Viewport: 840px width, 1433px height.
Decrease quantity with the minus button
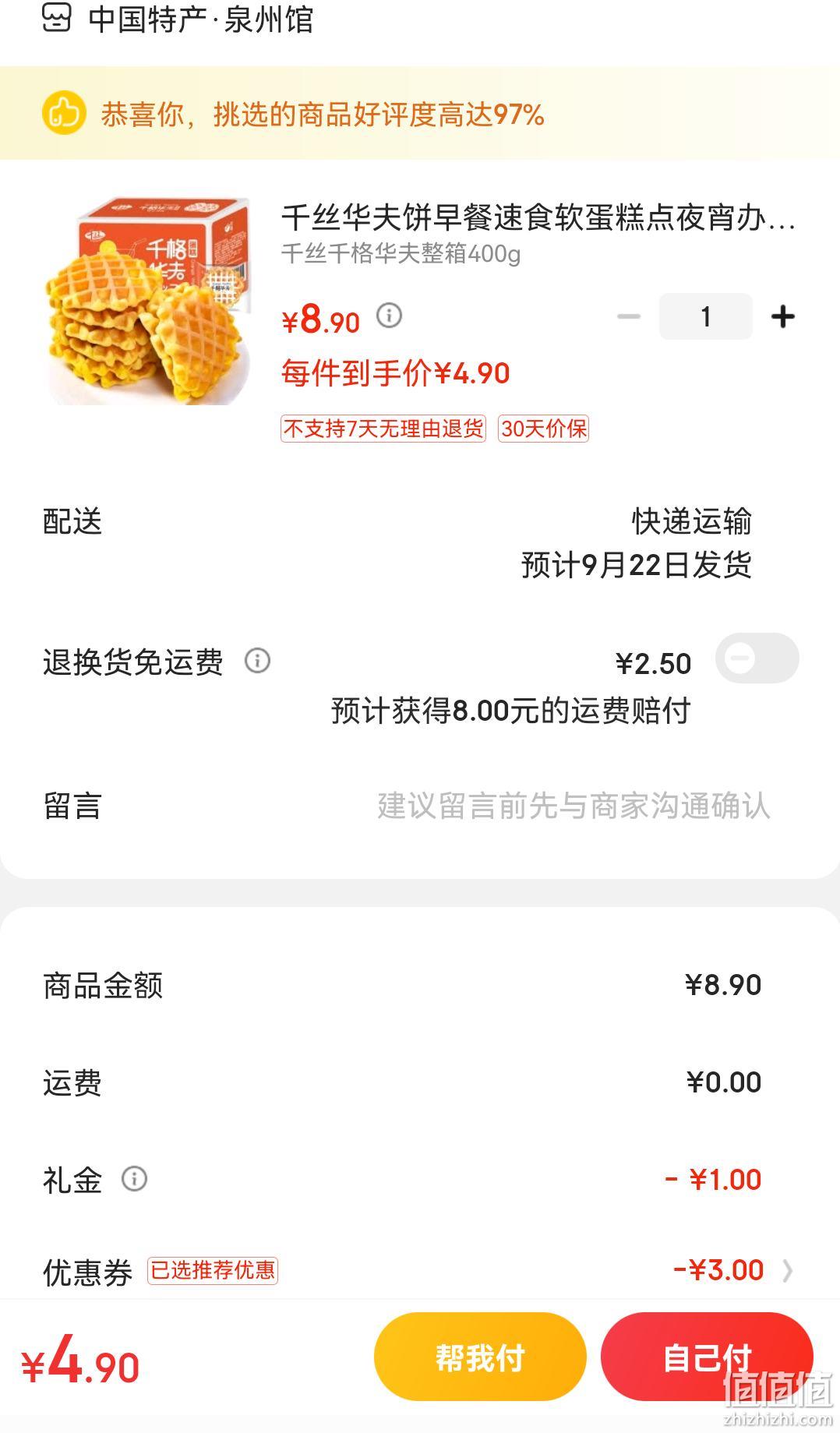tap(628, 316)
